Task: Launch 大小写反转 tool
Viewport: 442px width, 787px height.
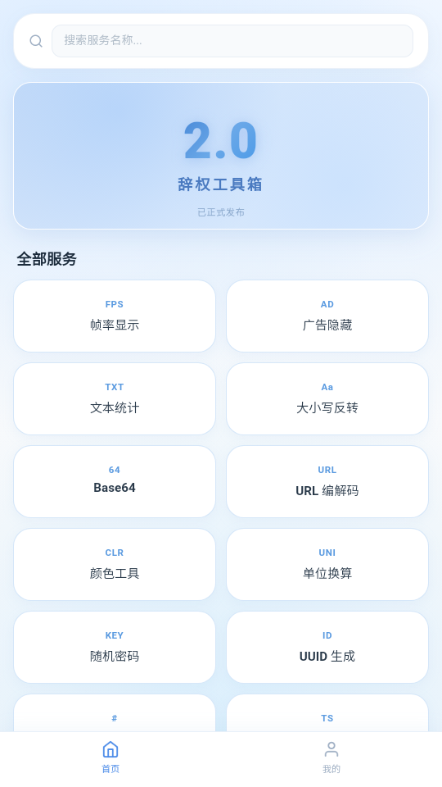Action: [x=327, y=399]
